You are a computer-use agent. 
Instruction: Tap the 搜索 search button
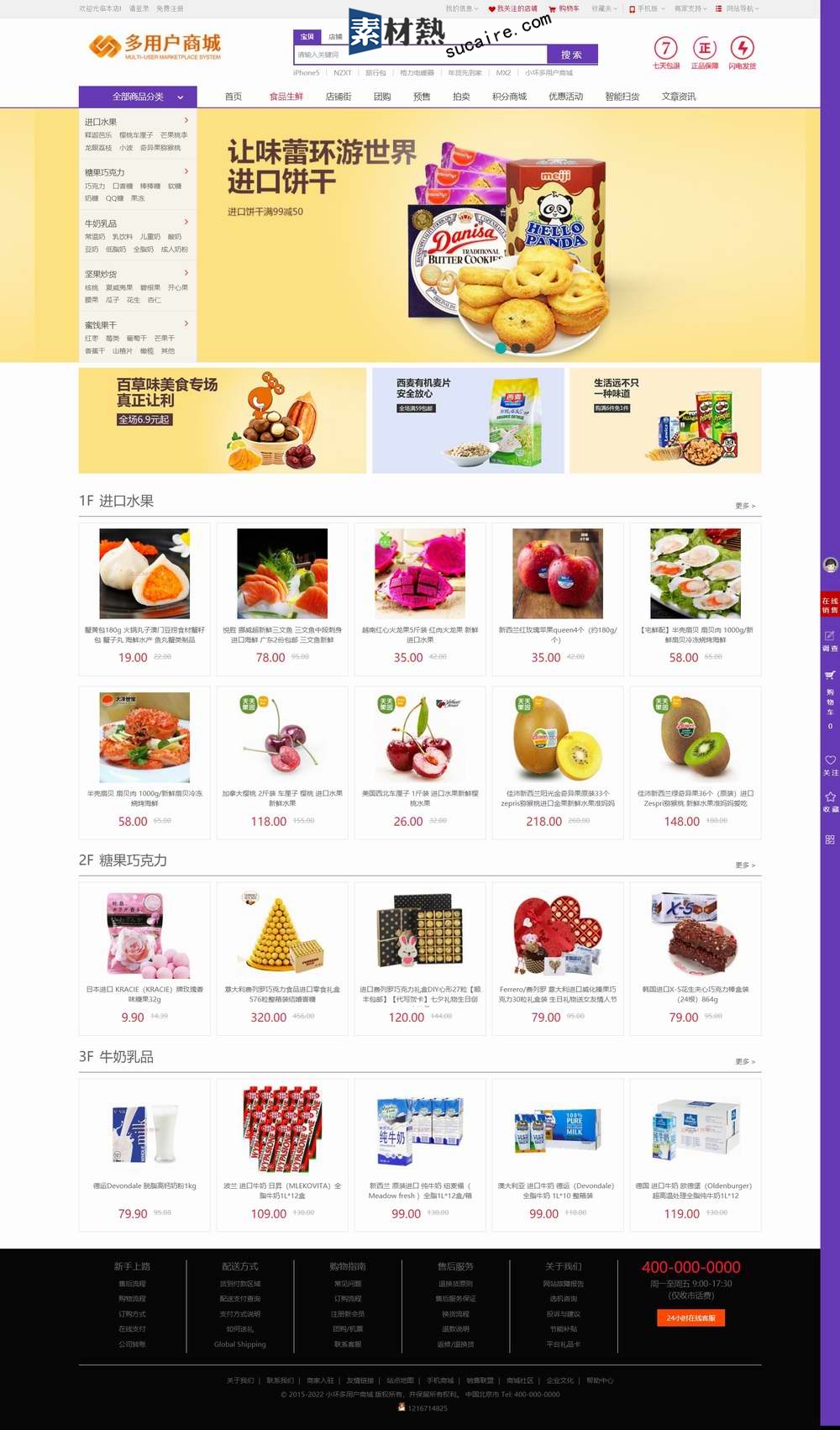tap(571, 55)
